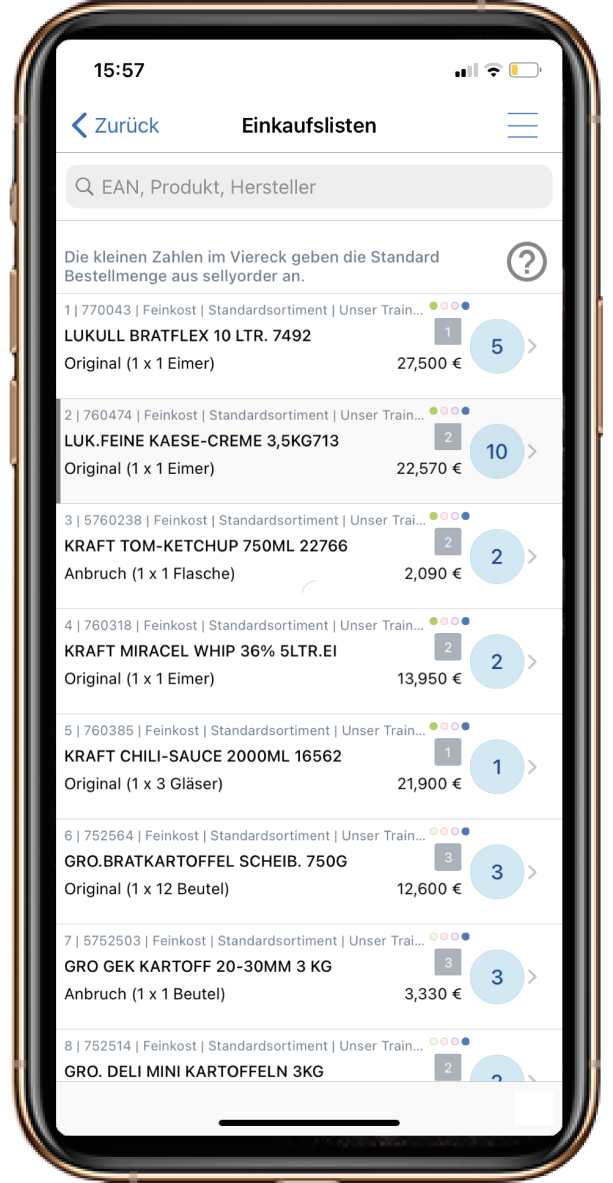Apply standard amount 3 for GRO.BRATKARTOFFEL
613x1183 pixels.
(449, 857)
